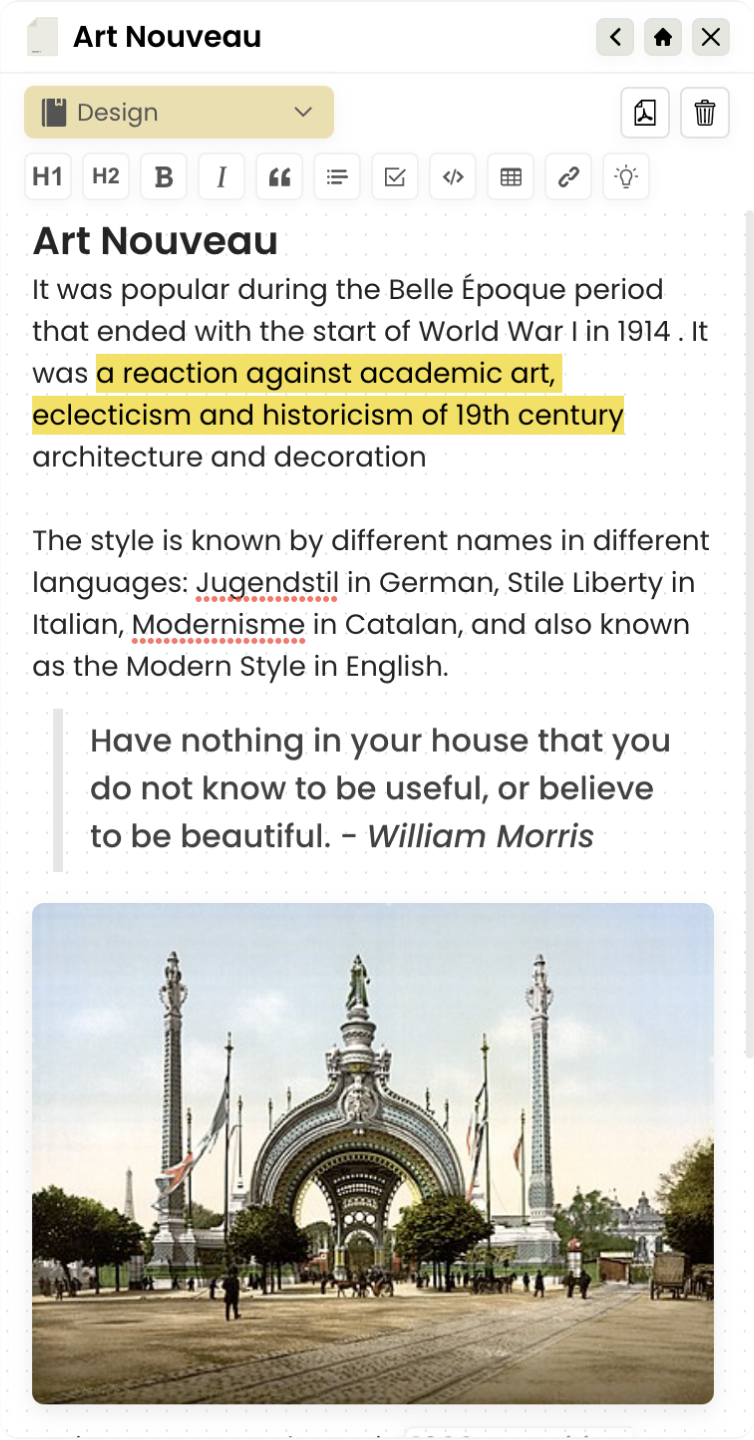Toggle bold text formatting
754x1440 pixels.
pos(163,177)
